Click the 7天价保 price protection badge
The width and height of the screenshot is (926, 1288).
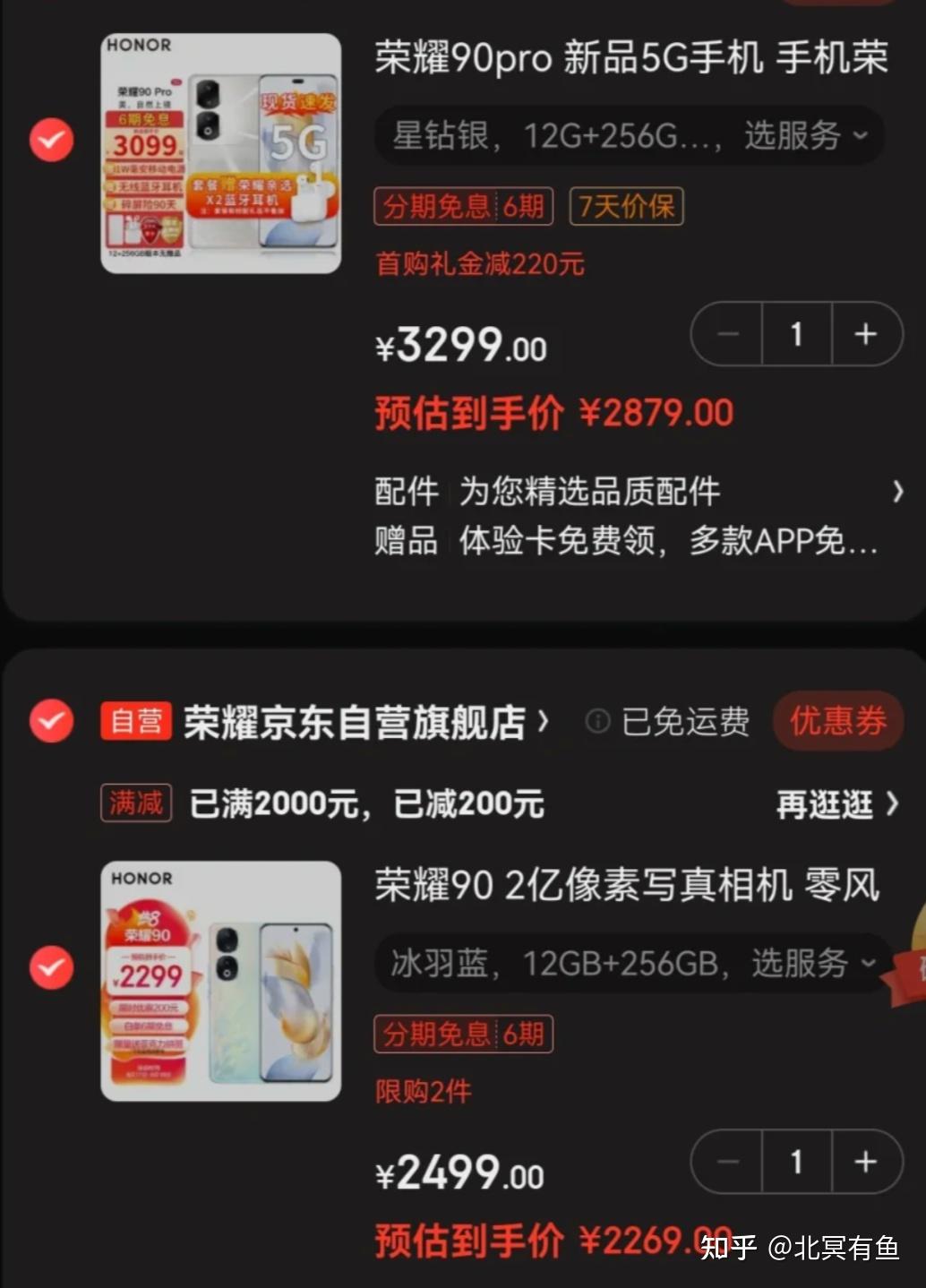(x=627, y=206)
